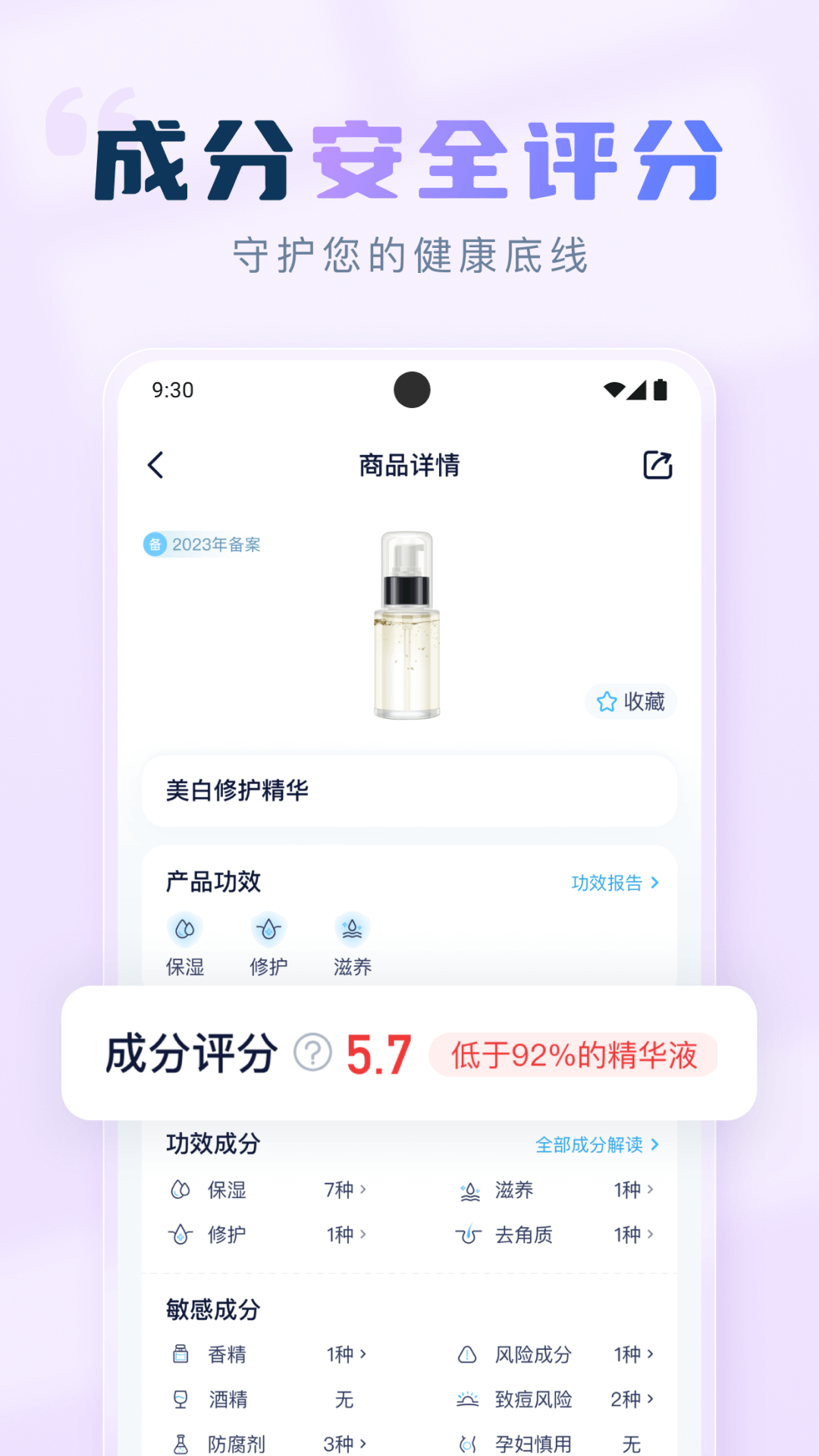Viewport: 819px width, 1456px height.
Task: Click the 香精 fragrance bottle icon
Action: 180,1354
